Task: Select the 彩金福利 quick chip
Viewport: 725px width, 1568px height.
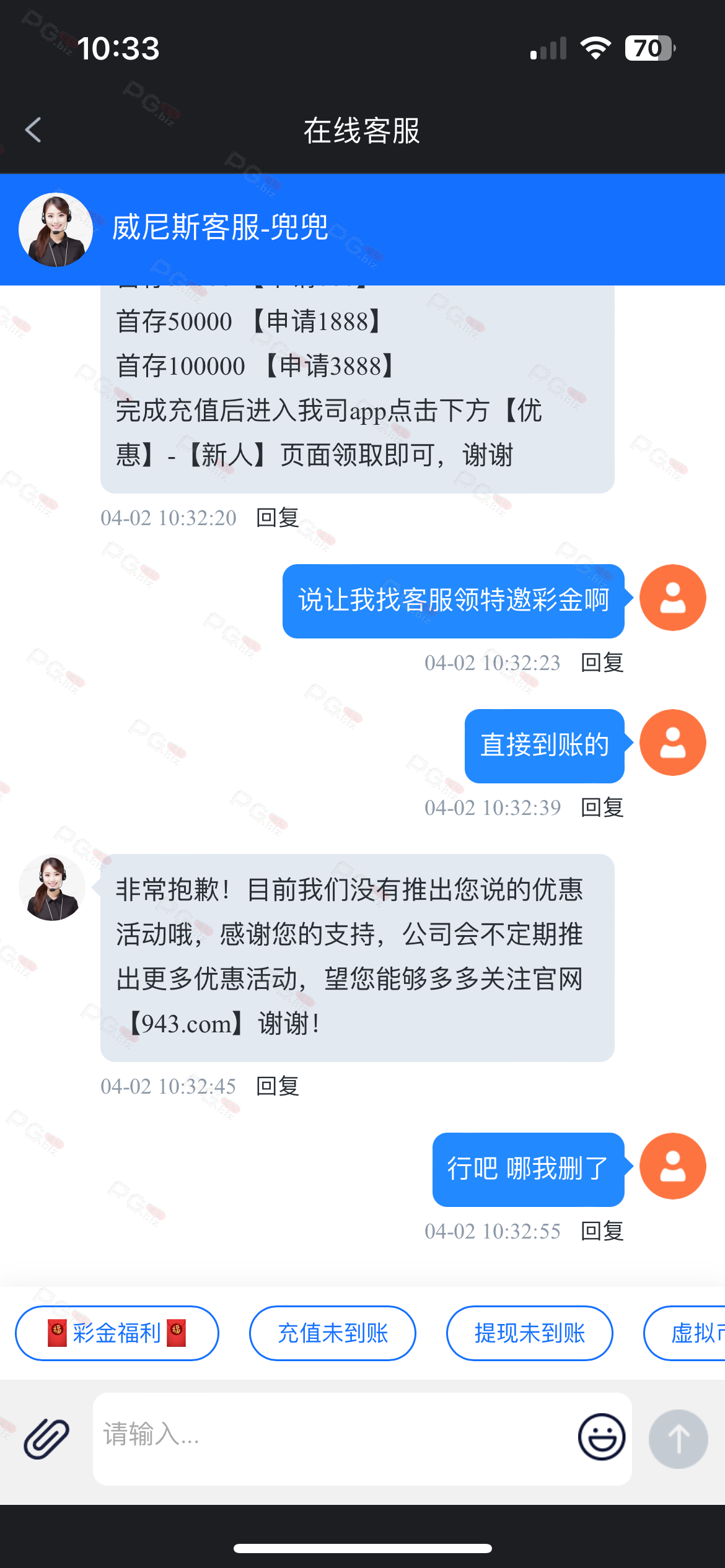Action: click(x=117, y=1333)
